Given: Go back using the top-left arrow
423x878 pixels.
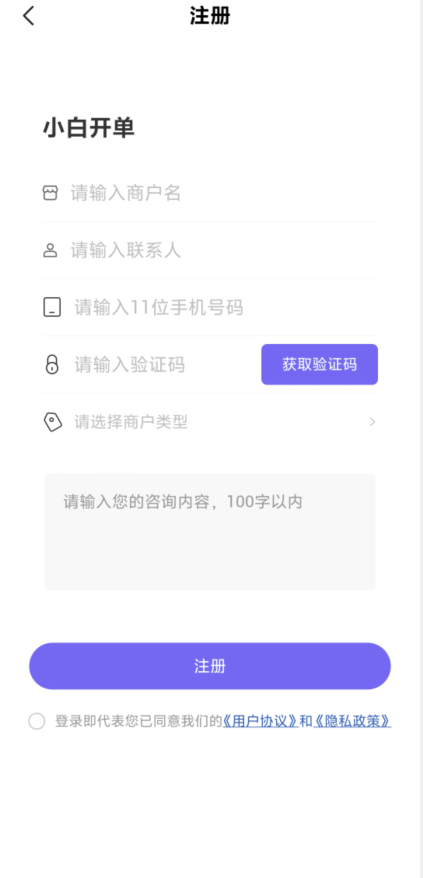Looking at the screenshot, I should pos(29,16).
